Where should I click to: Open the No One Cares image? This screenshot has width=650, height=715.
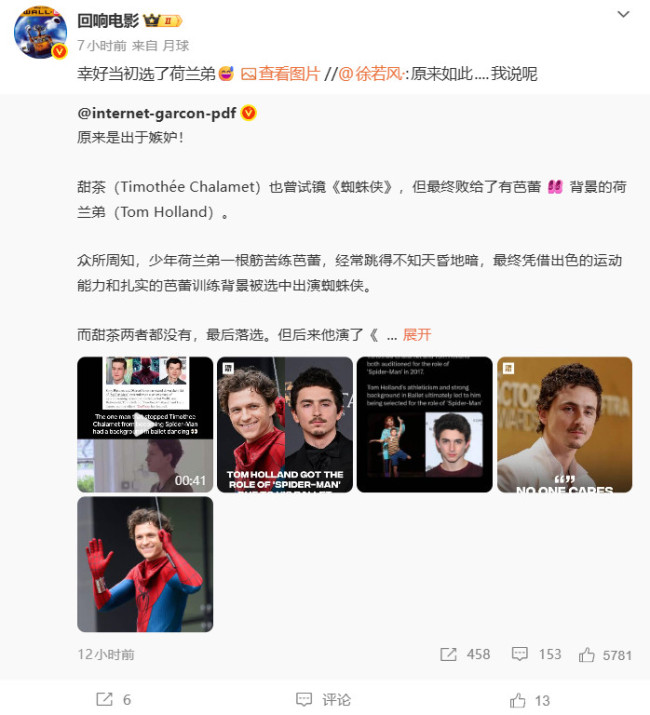[x=564, y=424]
